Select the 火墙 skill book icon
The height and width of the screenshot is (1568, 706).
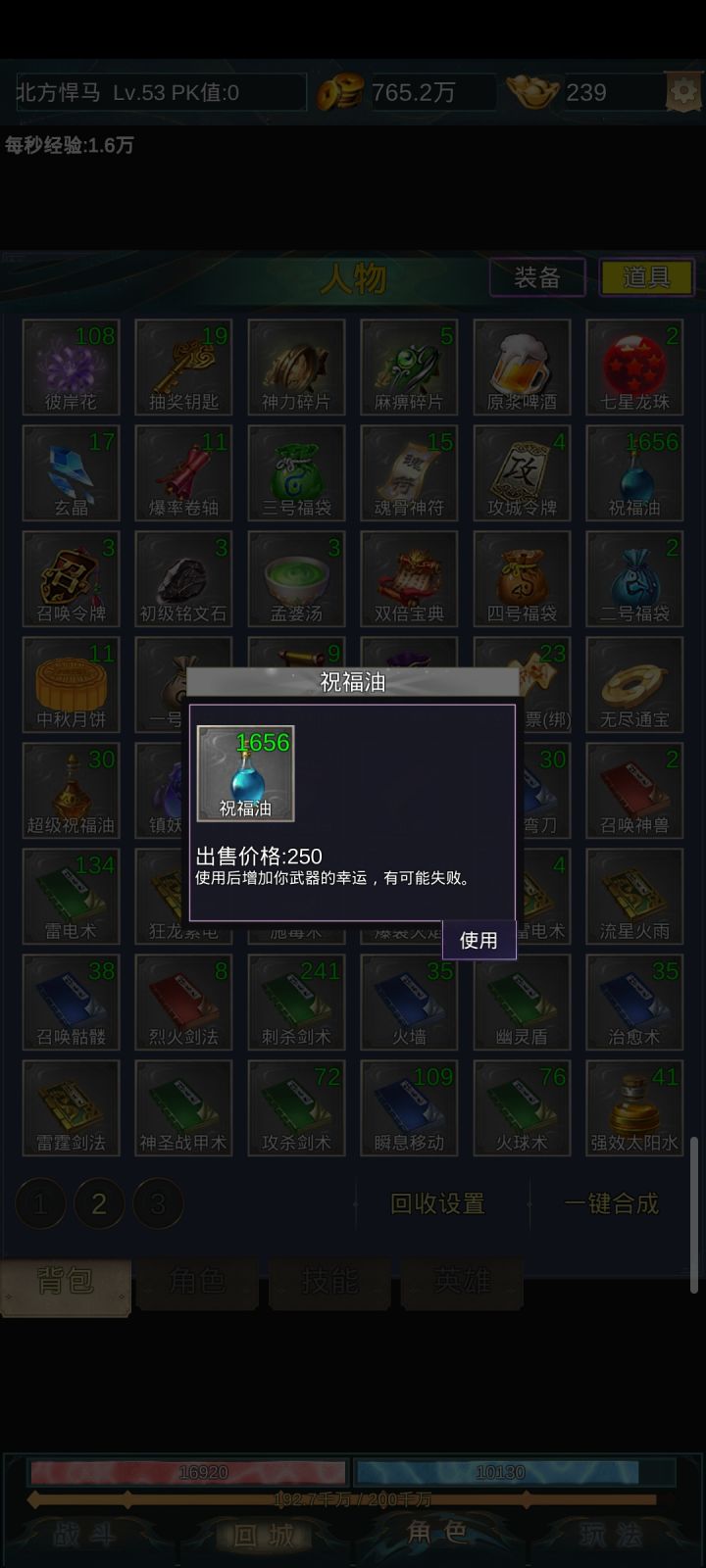coord(408,1003)
